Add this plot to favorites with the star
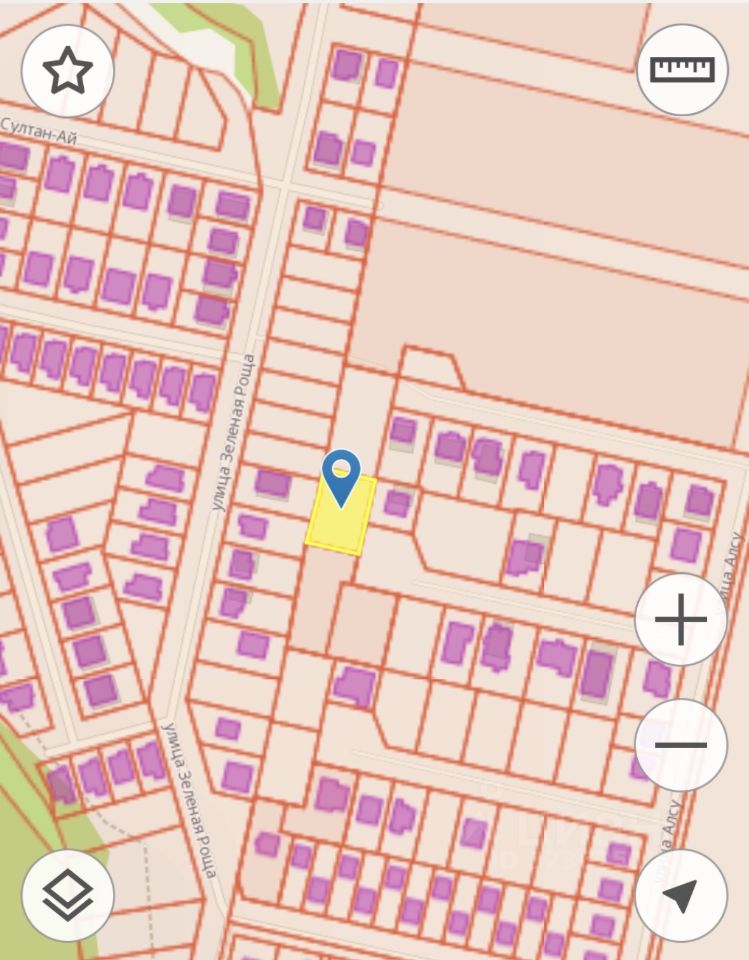Image resolution: width=749 pixels, height=960 pixels. [x=68, y=71]
